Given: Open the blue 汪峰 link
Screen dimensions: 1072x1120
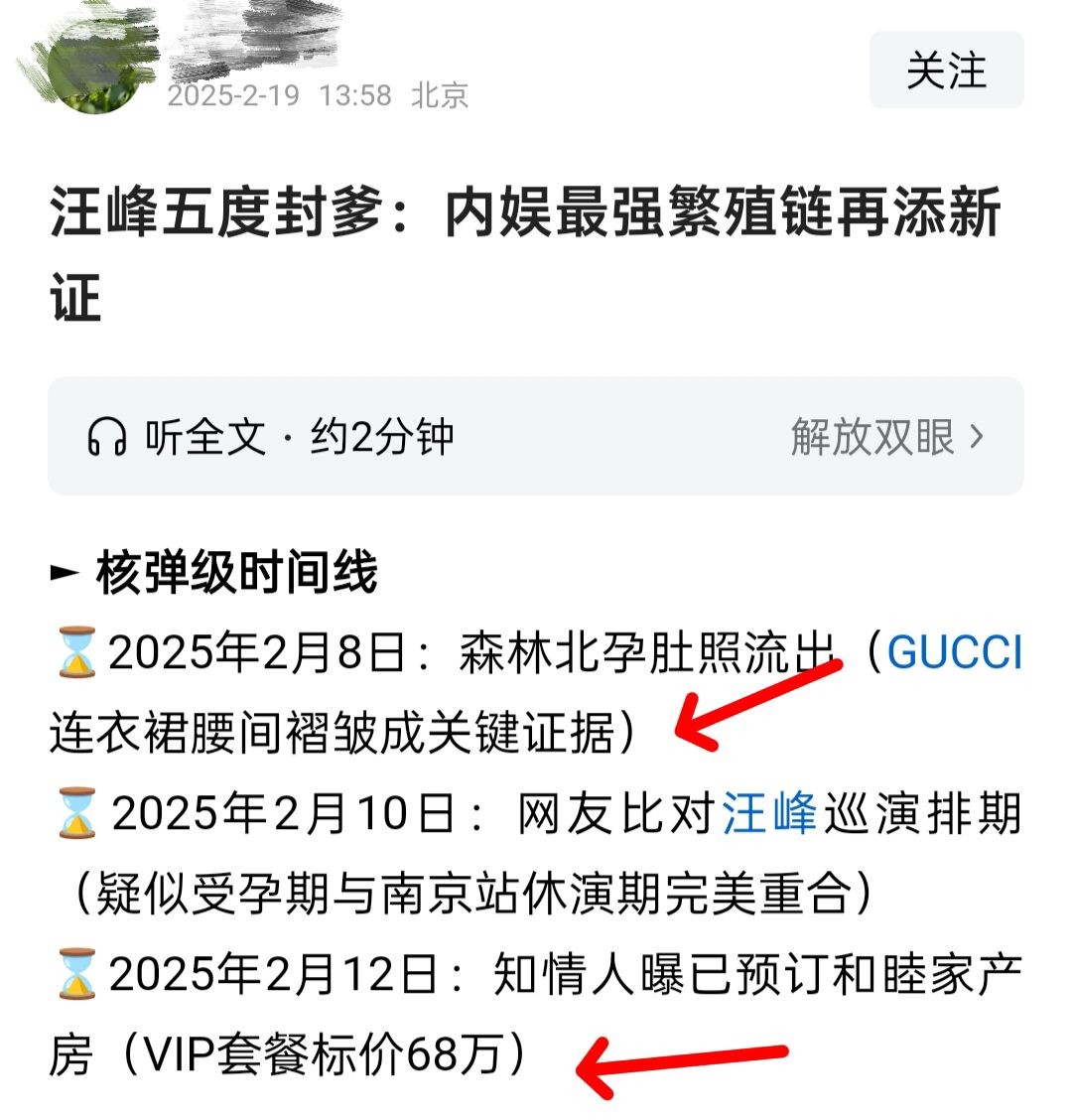Looking at the screenshot, I should point(769,814).
